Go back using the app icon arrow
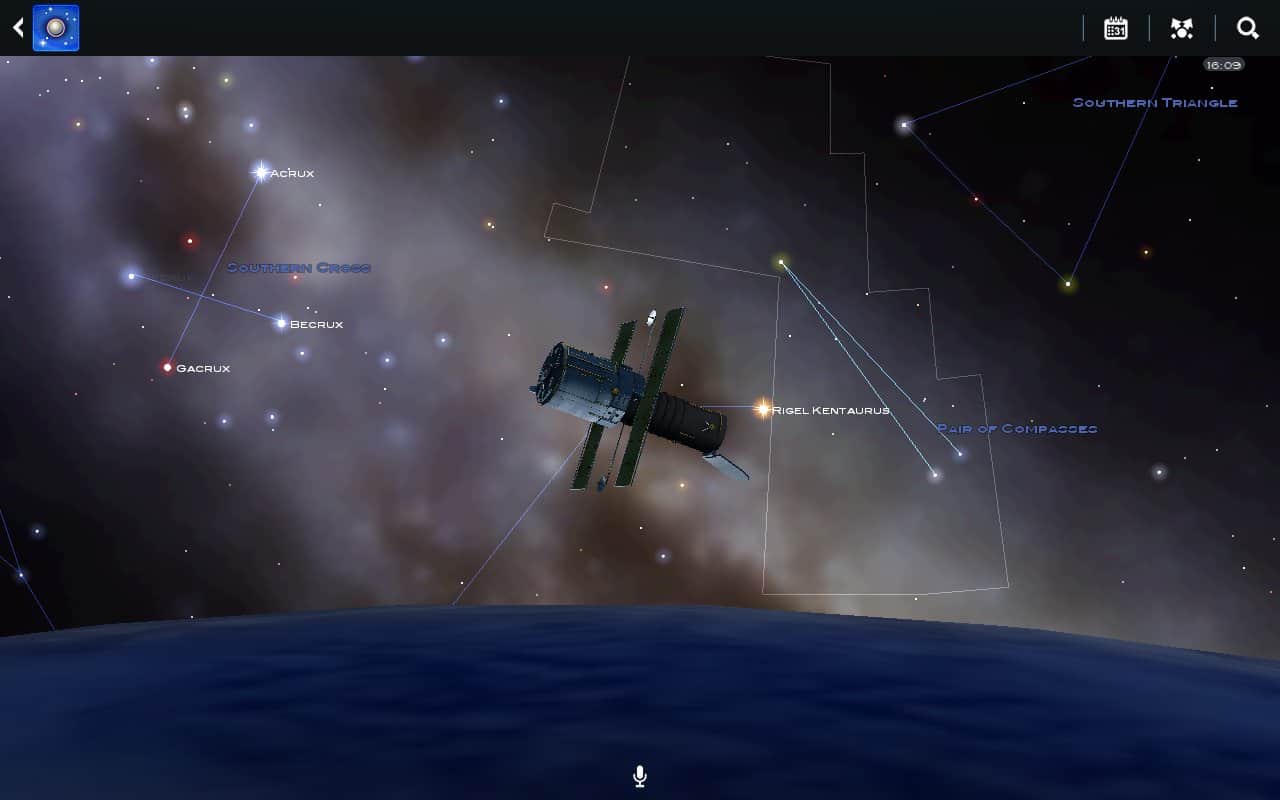Image resolution: width=1280 pixels, height=800 pixels. (x=20, y=28)
